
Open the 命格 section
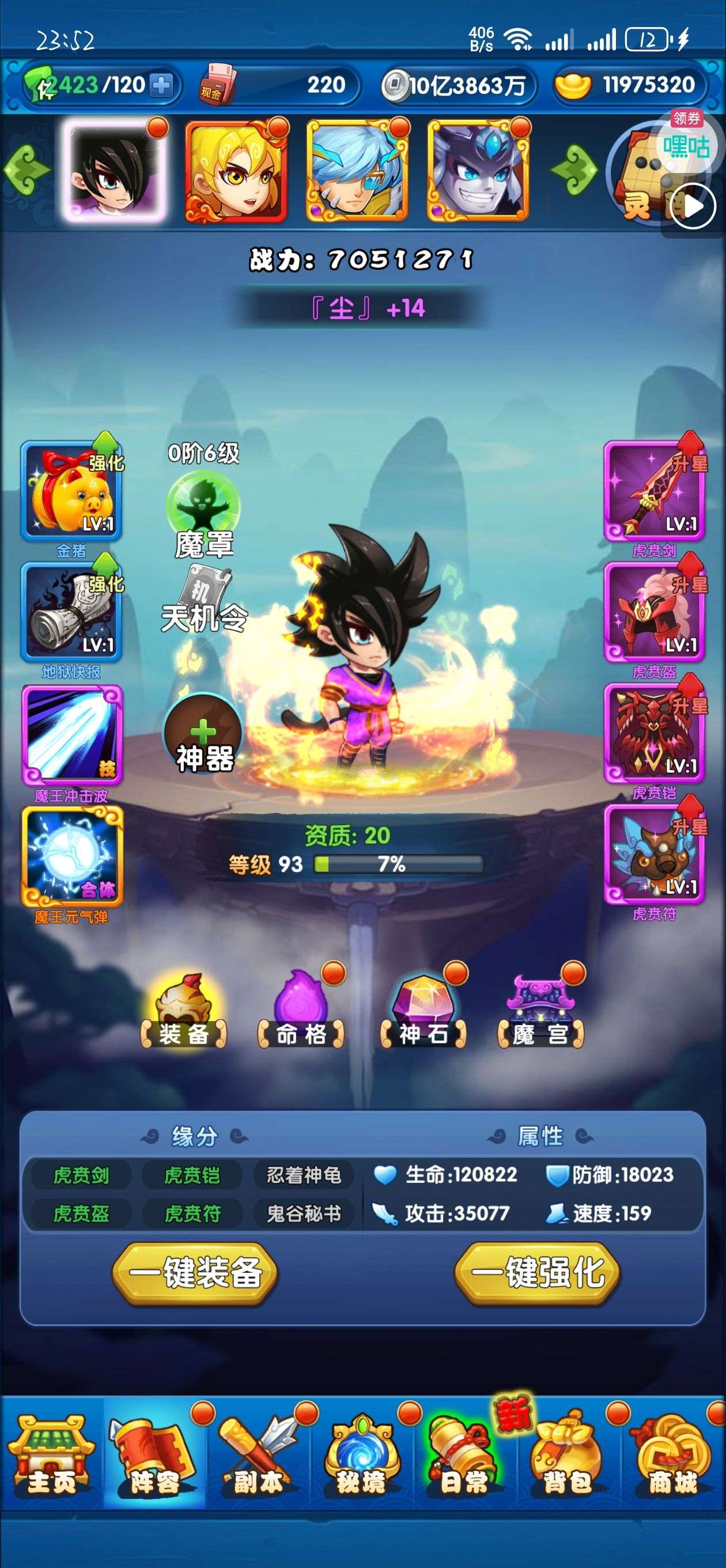coord(301,1011)
